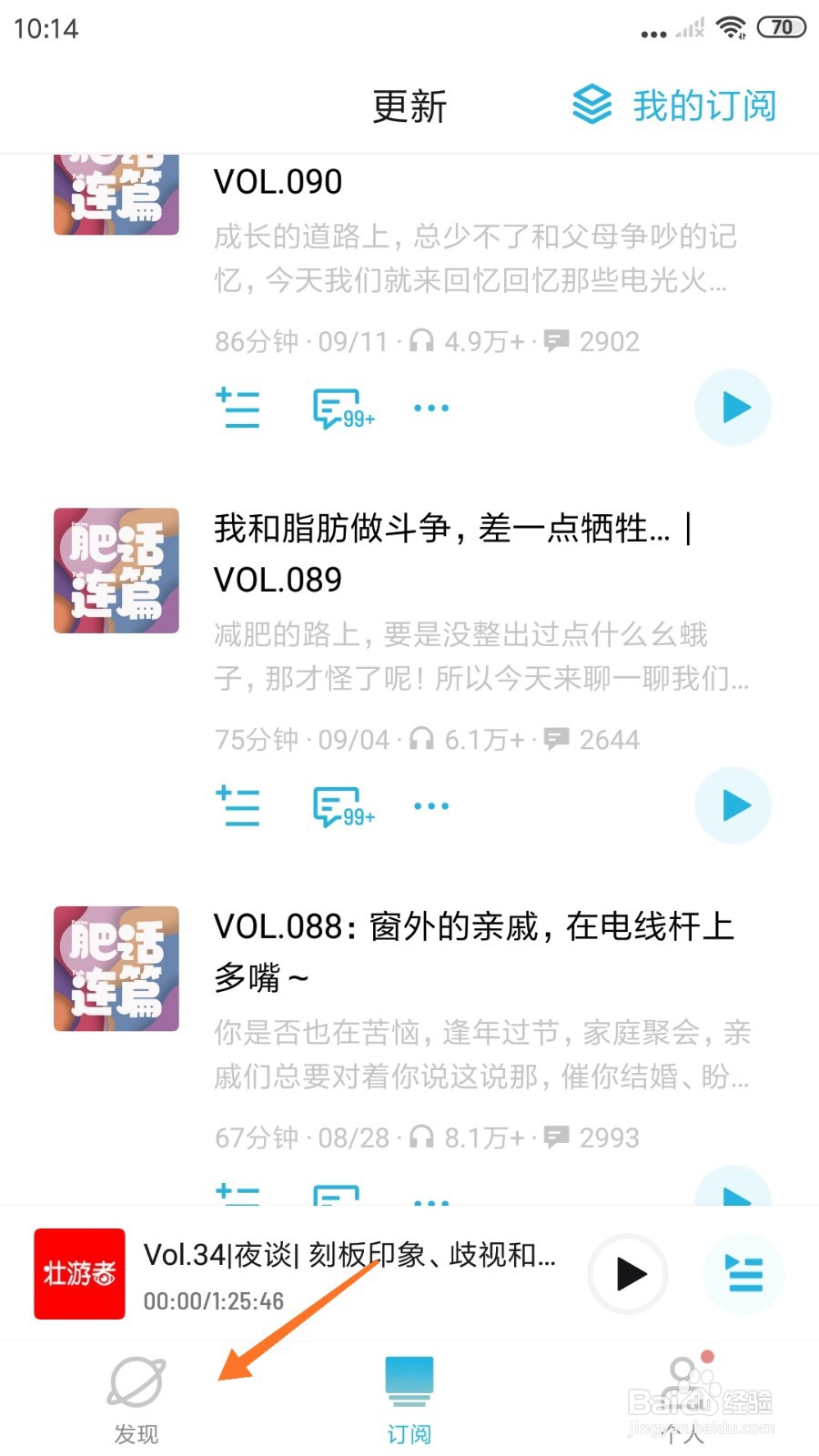Add VOL.089 episode to playlist
819x1456 pixels.
238,804
